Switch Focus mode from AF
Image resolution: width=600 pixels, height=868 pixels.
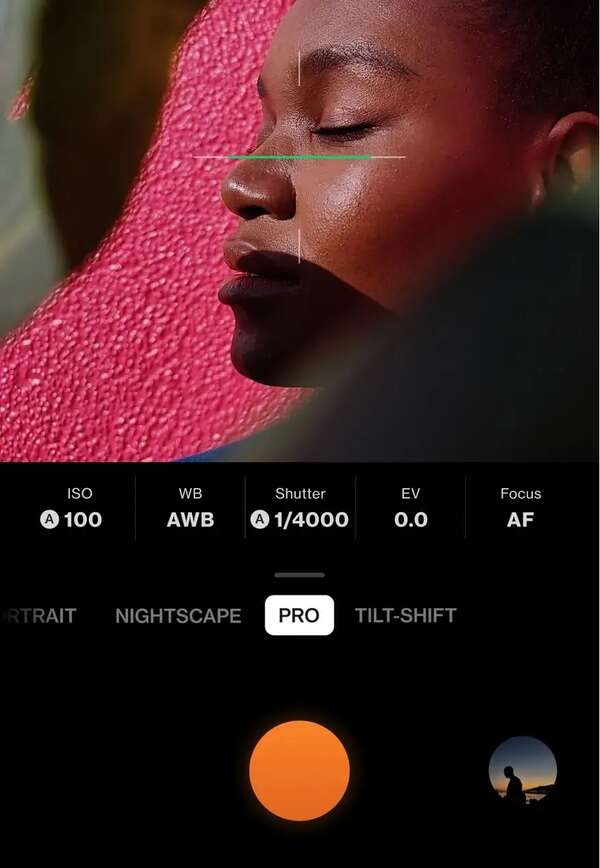[520, 508]
